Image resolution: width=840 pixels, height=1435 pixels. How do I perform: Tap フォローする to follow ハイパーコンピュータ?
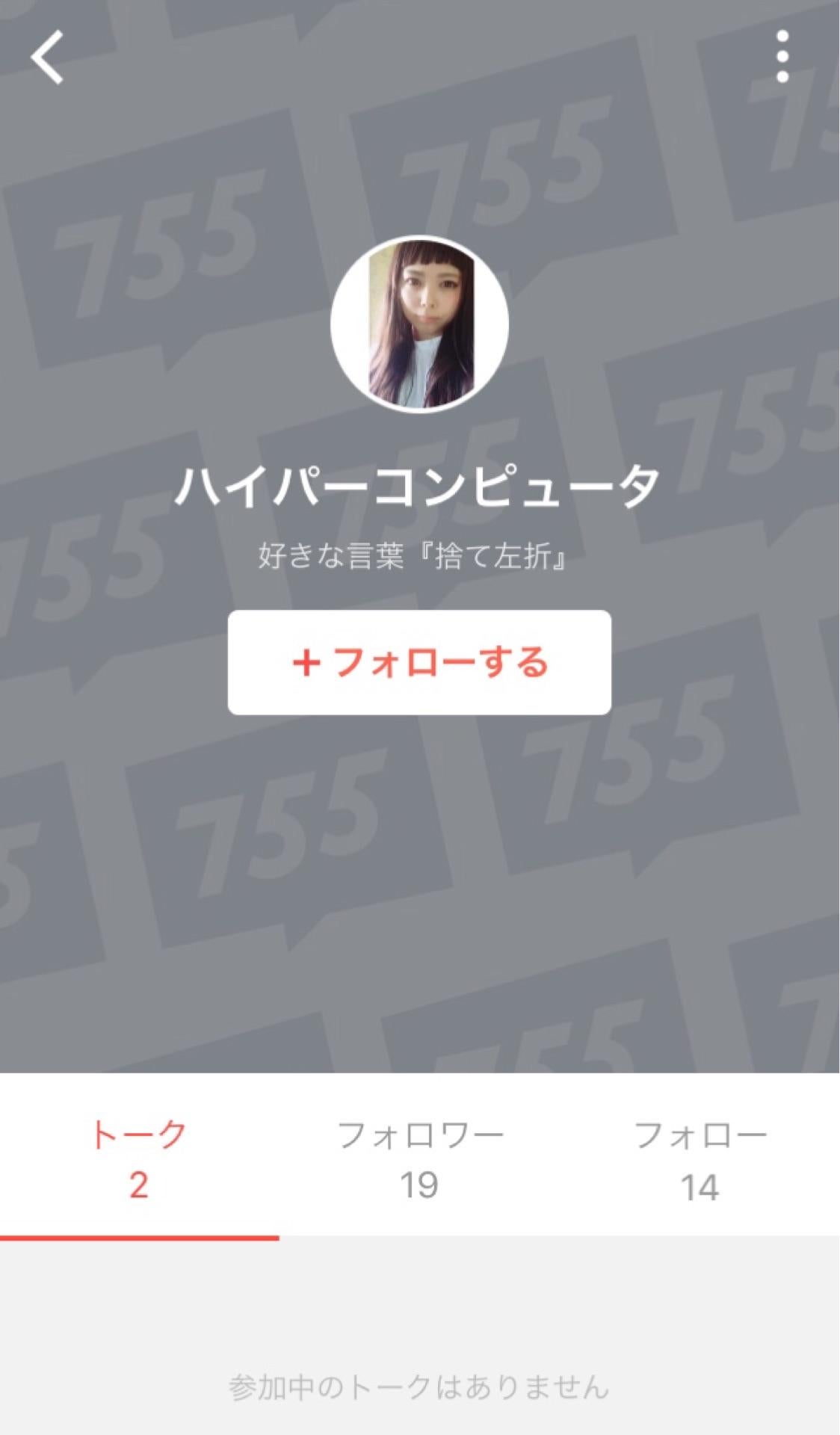point(420,664)
